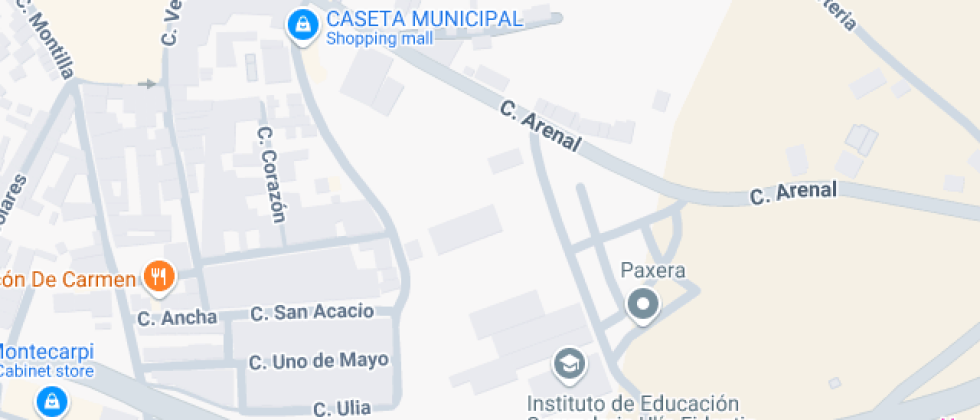Open the Mesón De Carmen restaurant marker
The width and height of the screenshot is (980, 420).
pos(159,278)
